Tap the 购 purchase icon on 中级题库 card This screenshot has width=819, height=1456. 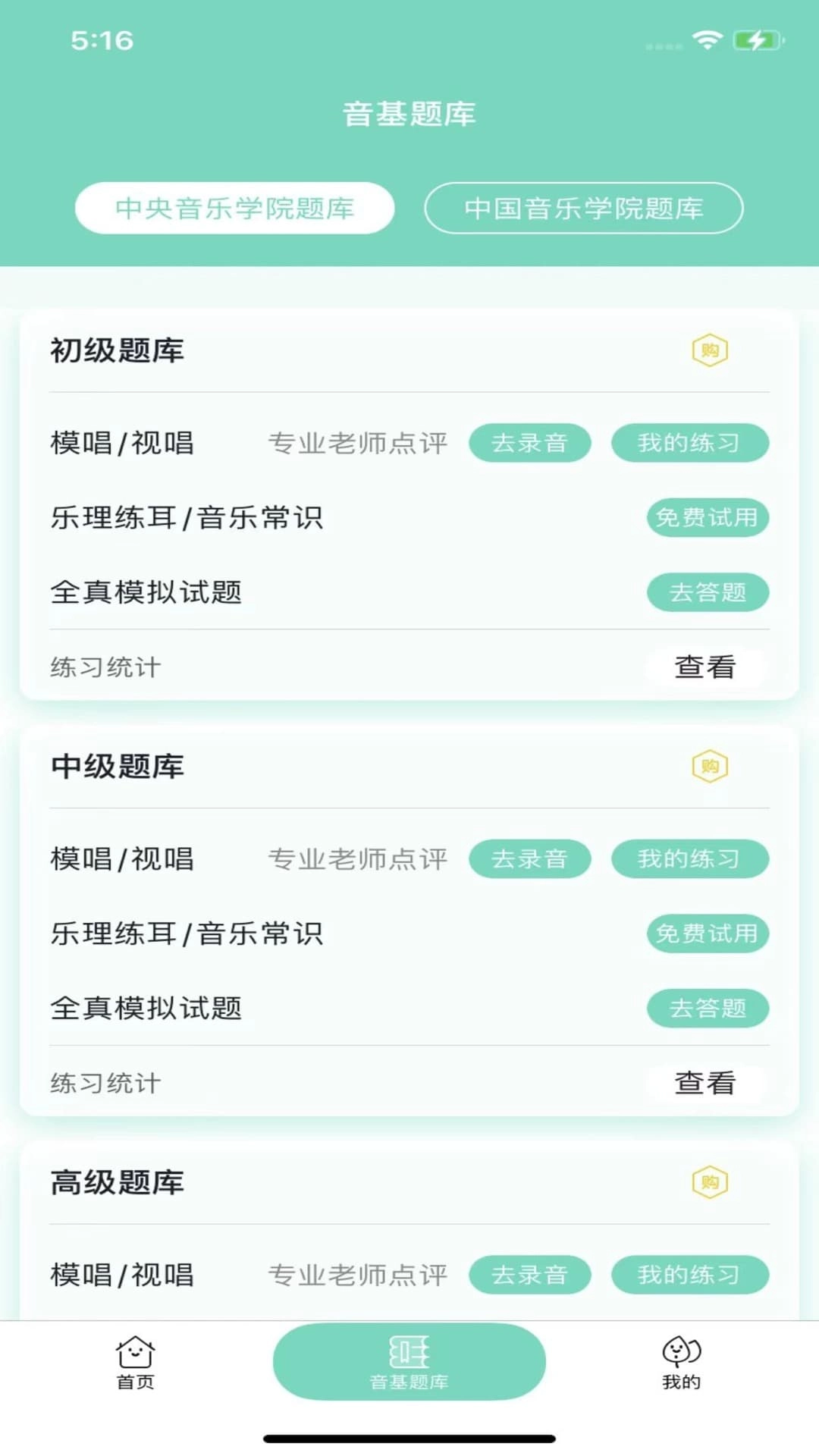(710, 767)
